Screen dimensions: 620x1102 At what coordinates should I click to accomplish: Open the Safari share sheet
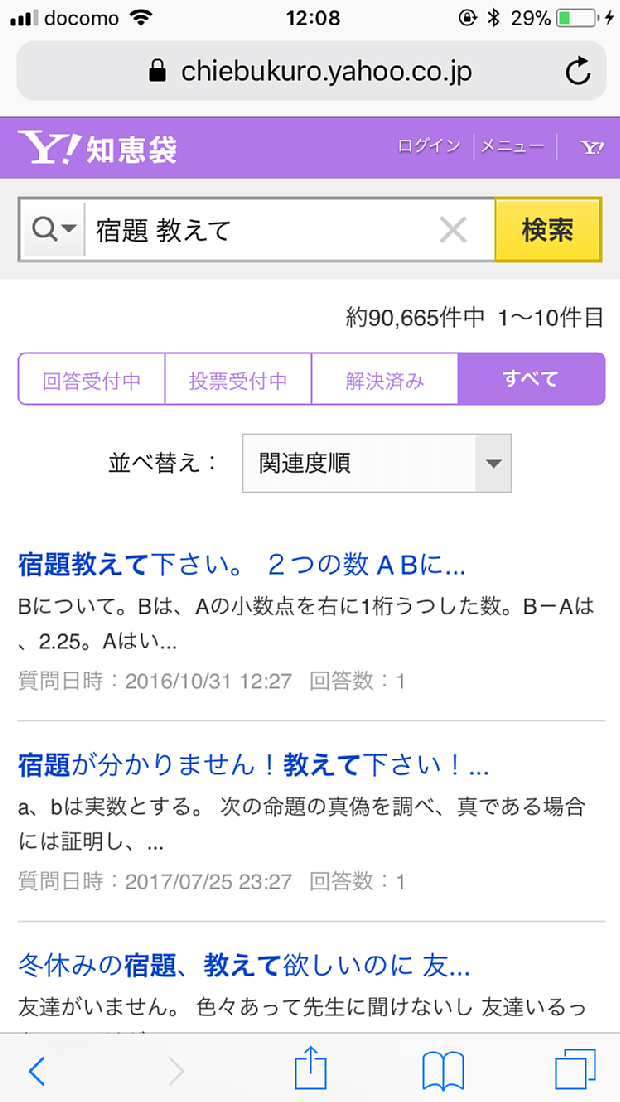[x=310, y=1071]
